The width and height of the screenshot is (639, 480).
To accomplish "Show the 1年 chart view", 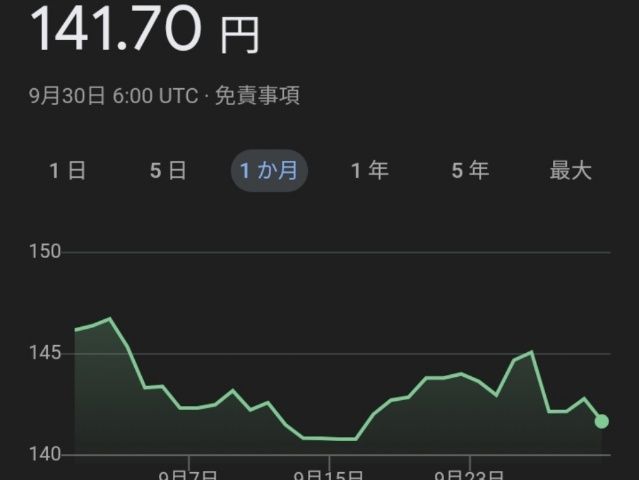I will pyautogui.click(x=369, y=171).
